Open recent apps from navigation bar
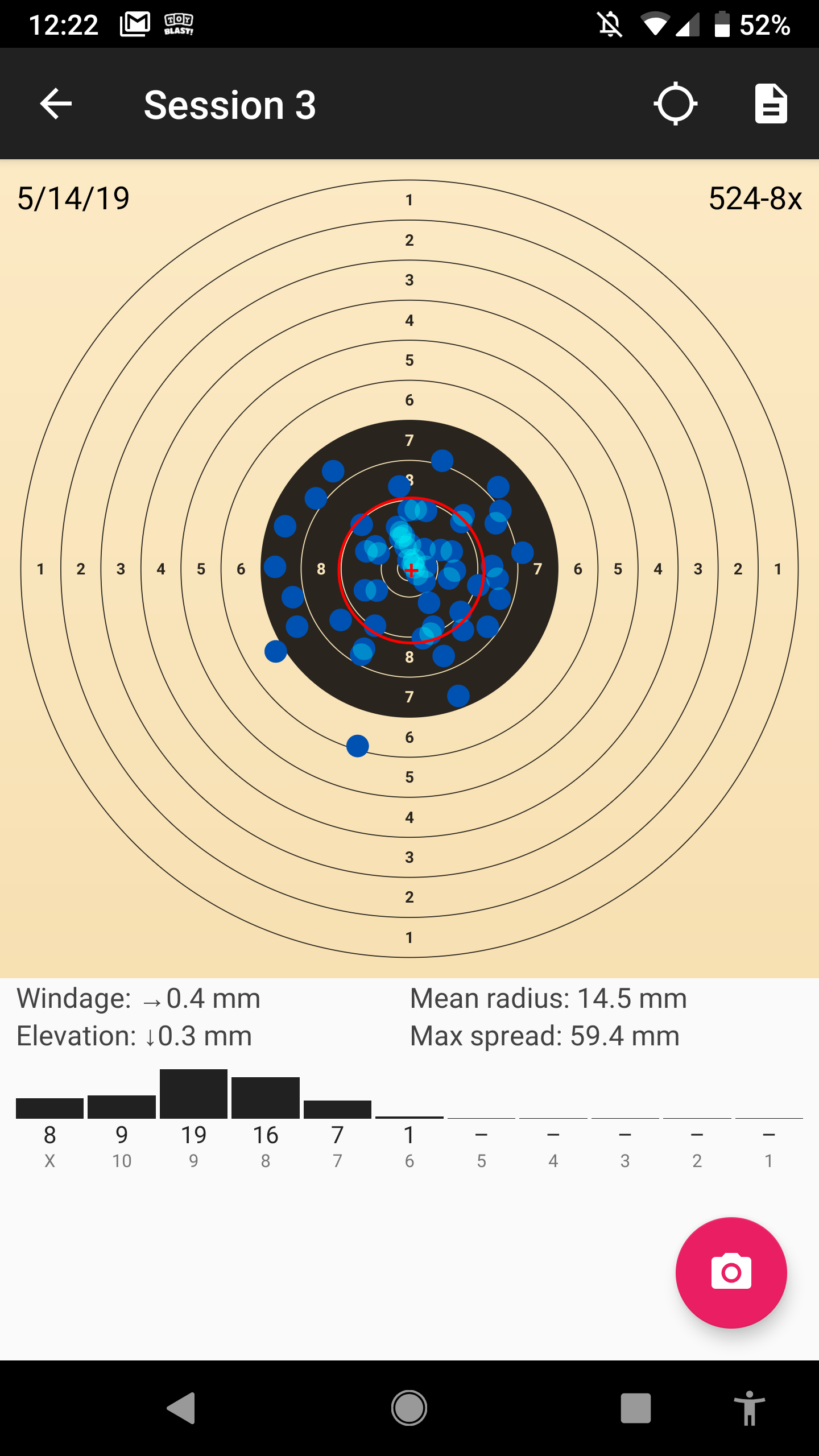This screenshot has width=819, height=1456. coord(635,1408)
